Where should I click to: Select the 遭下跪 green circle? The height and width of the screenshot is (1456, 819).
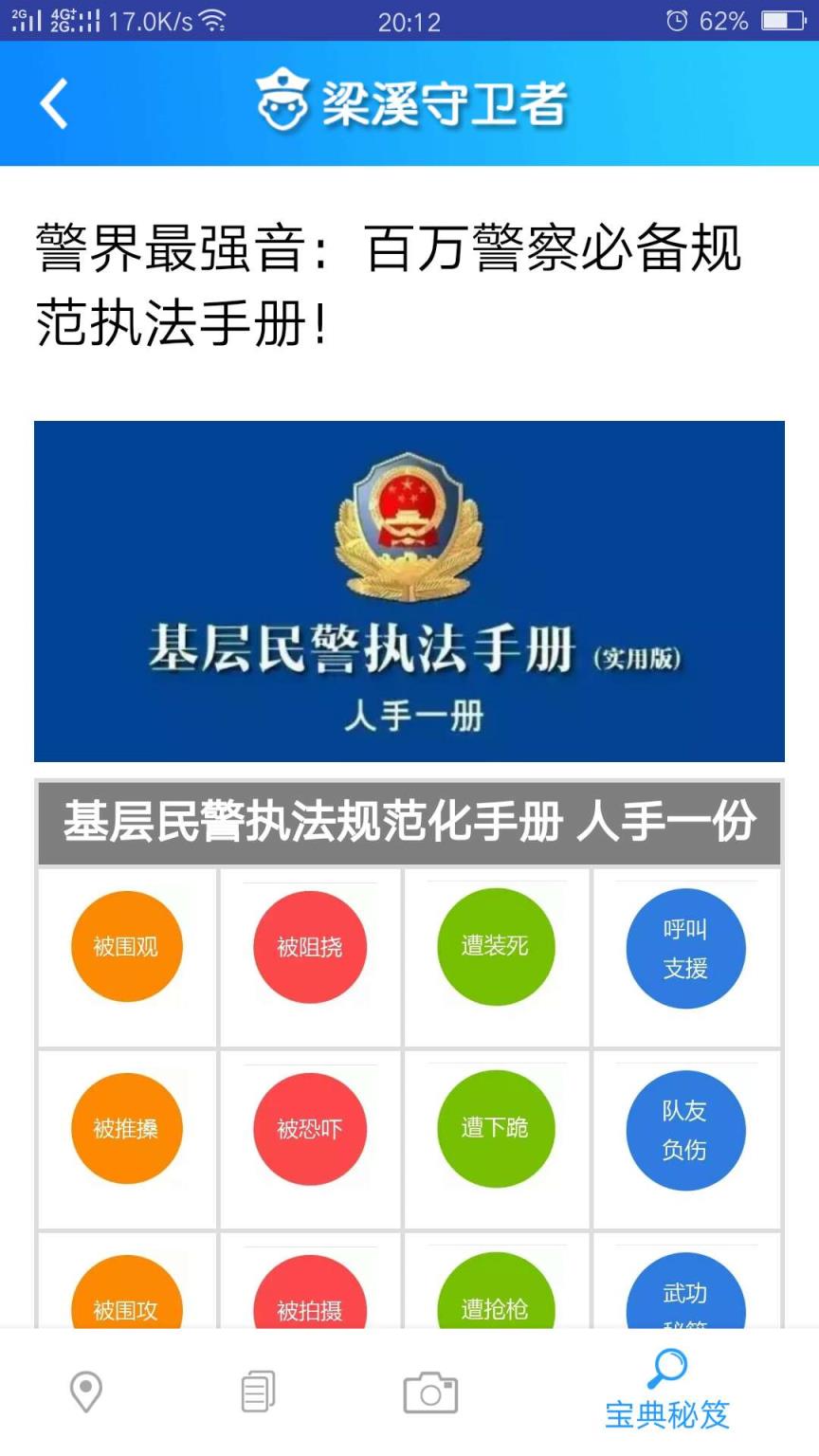(x=497, y=1129)
